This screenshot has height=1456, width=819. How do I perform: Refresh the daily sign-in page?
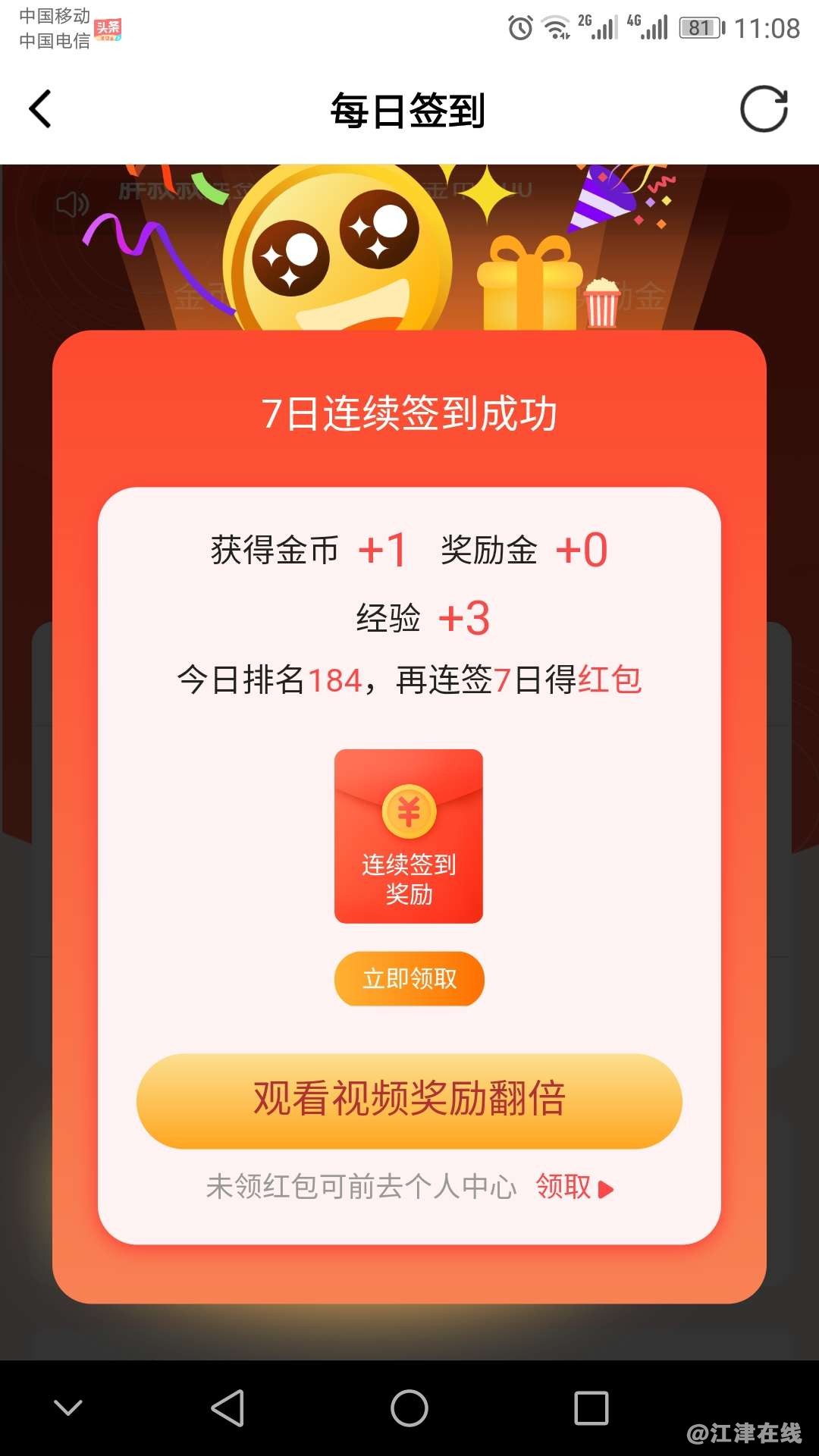pyautogui.click(x=764, y=109)
